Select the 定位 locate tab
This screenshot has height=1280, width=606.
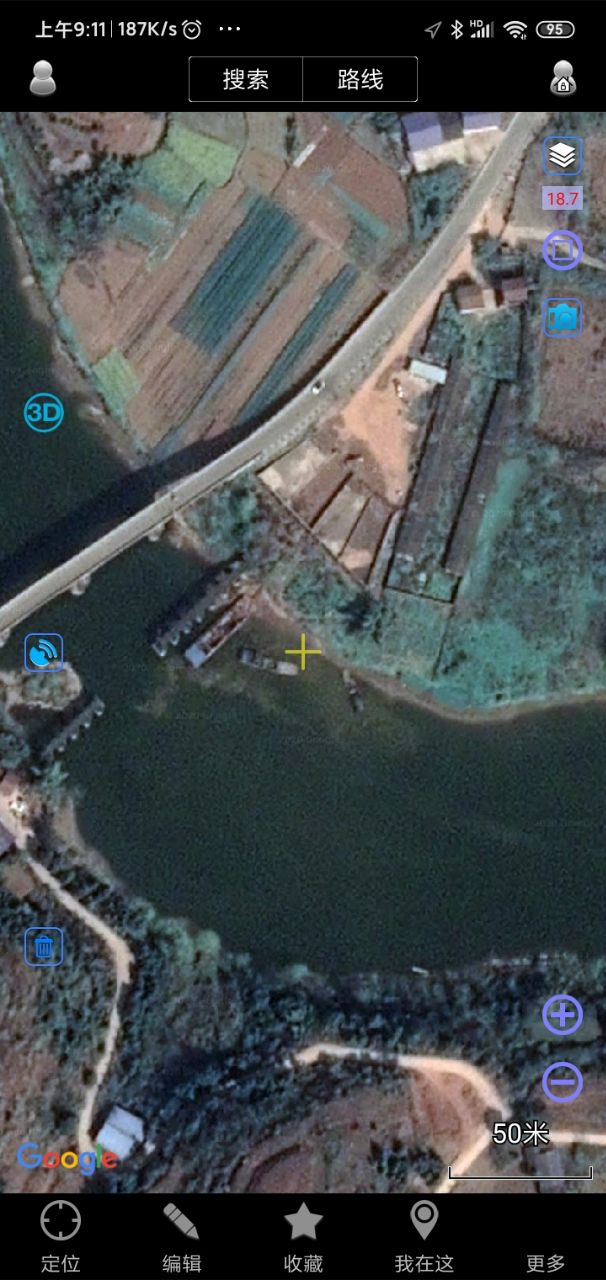click(60, 1237)
